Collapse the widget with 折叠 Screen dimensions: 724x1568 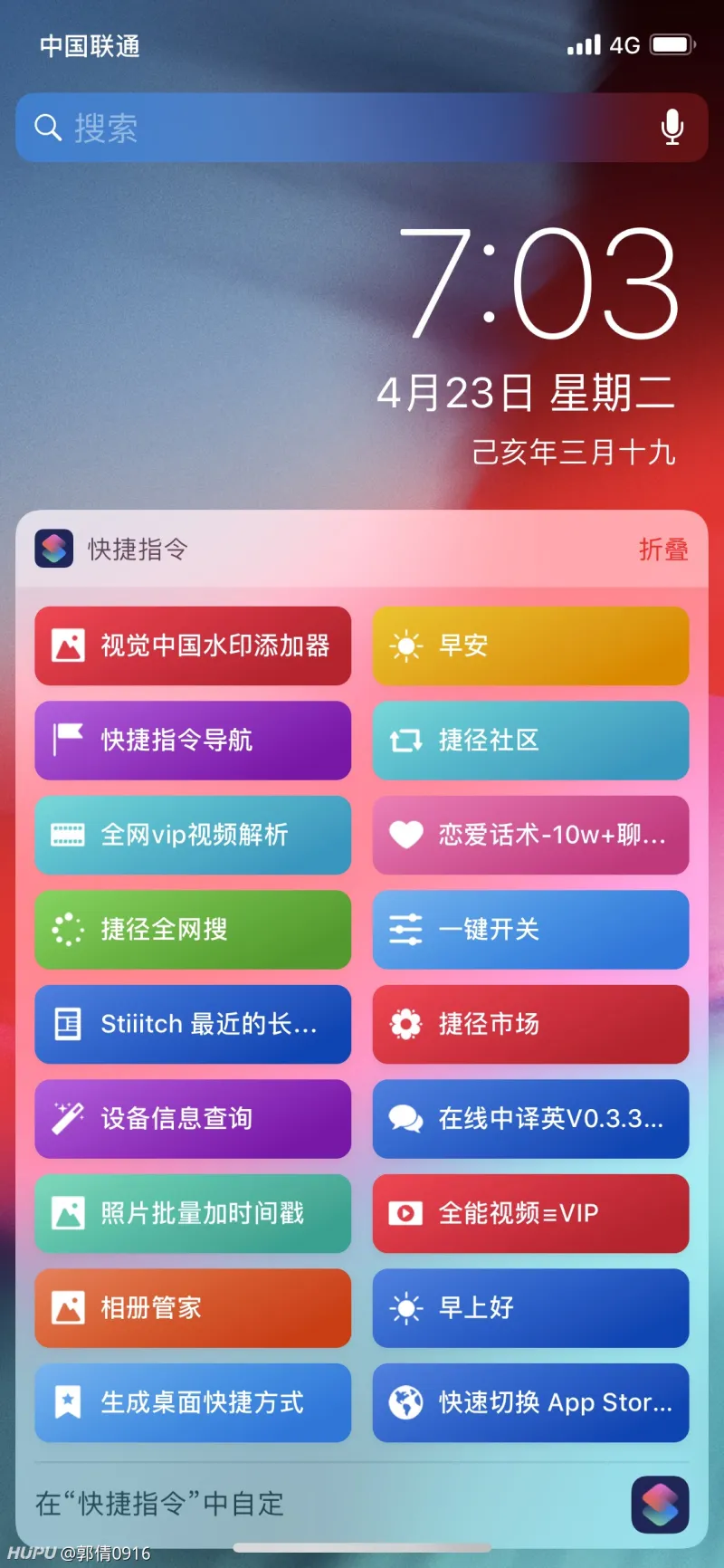click(x=662, y=550)
